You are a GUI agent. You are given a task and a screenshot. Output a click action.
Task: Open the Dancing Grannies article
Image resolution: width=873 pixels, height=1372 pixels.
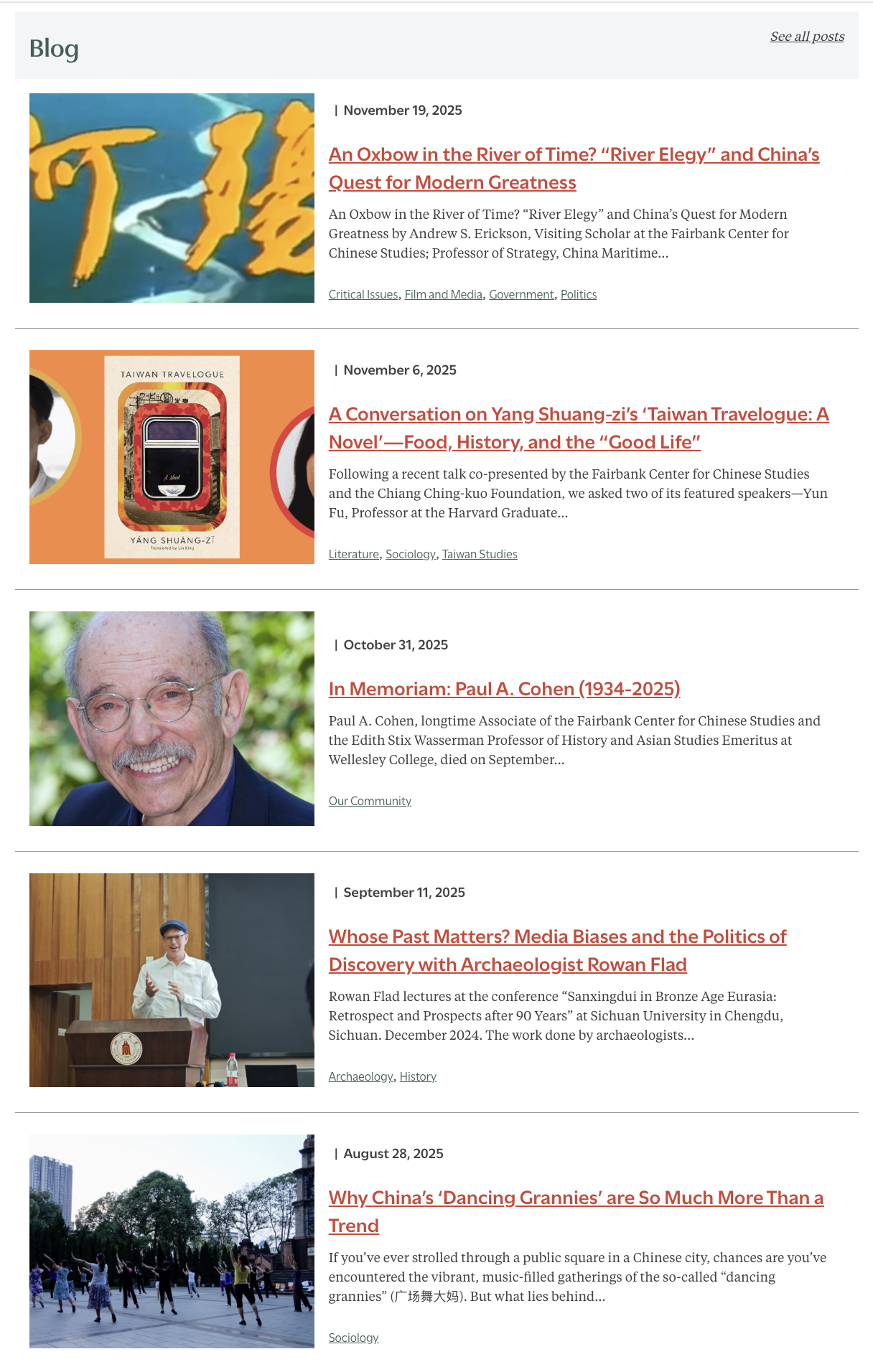point(575,1198)
